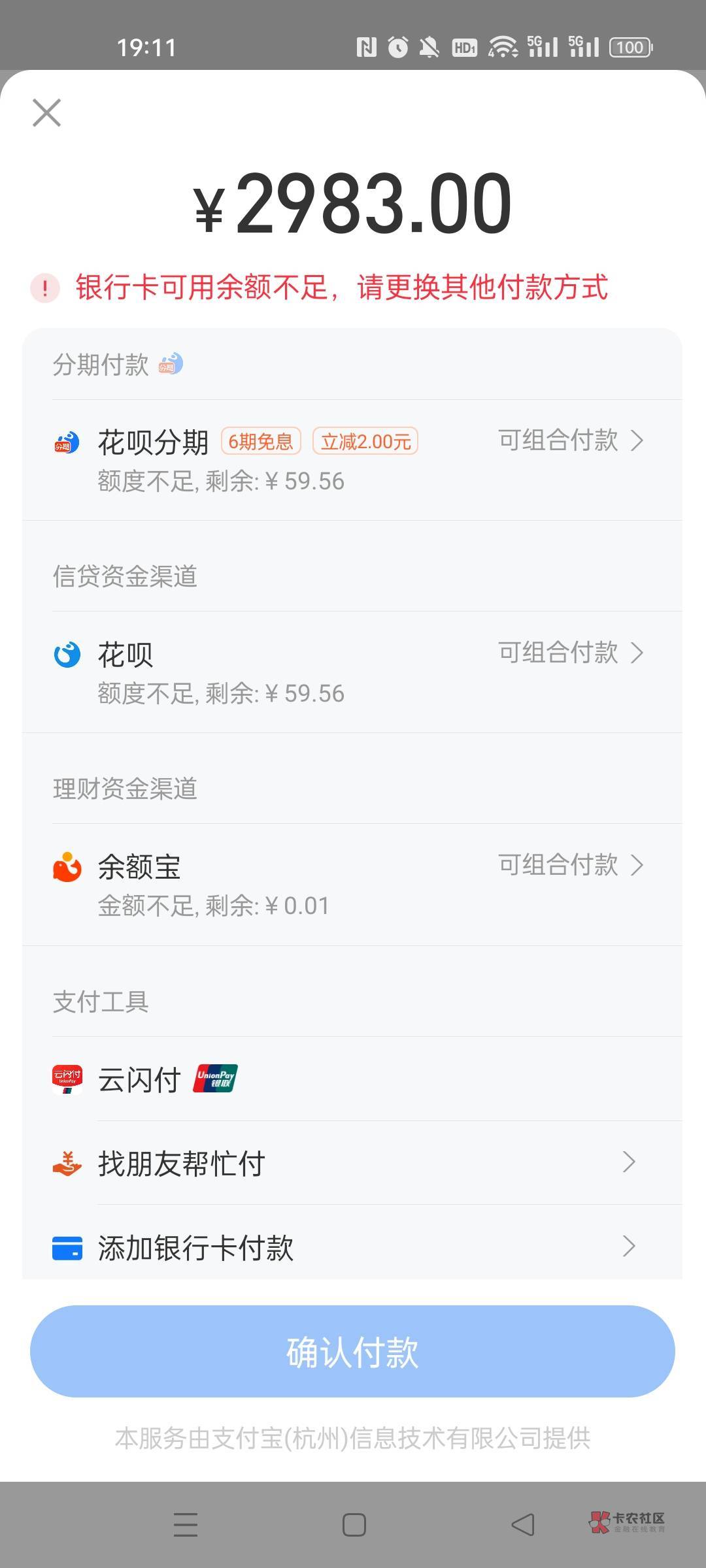Go to the system home screen
The width and height of the screenshot is (706, 1568).
[354, 1525]
